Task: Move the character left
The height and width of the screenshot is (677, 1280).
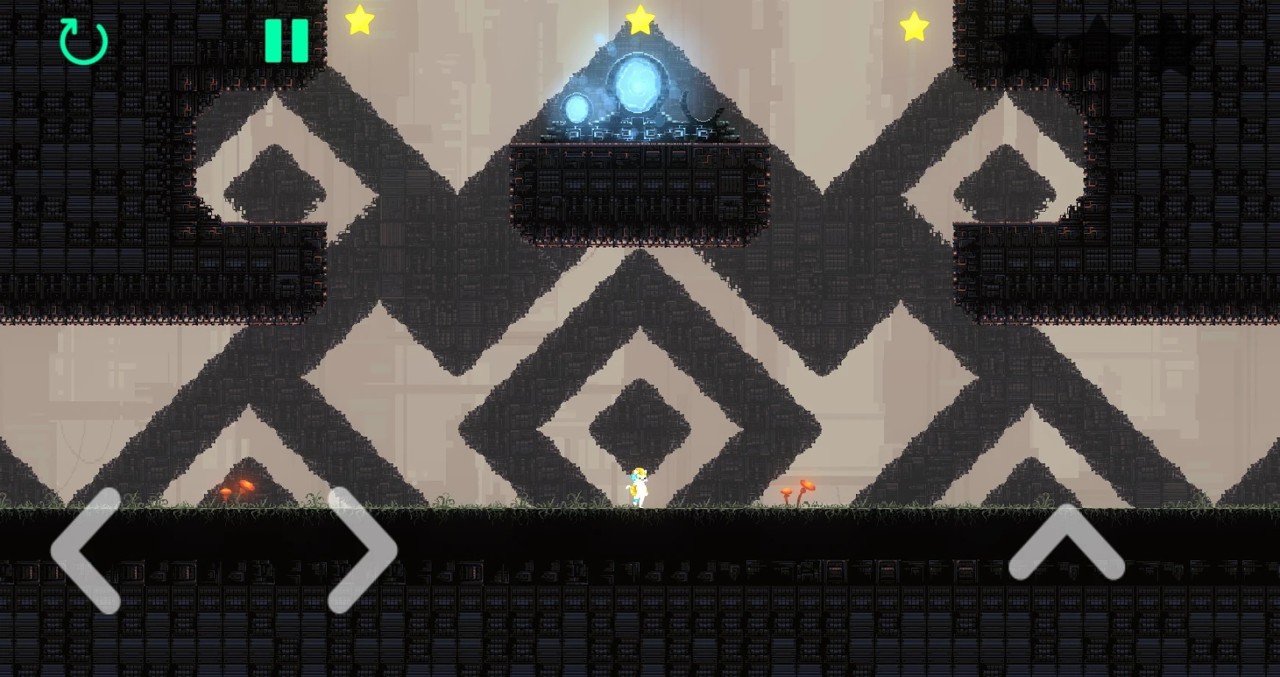Action: [86, 550]
